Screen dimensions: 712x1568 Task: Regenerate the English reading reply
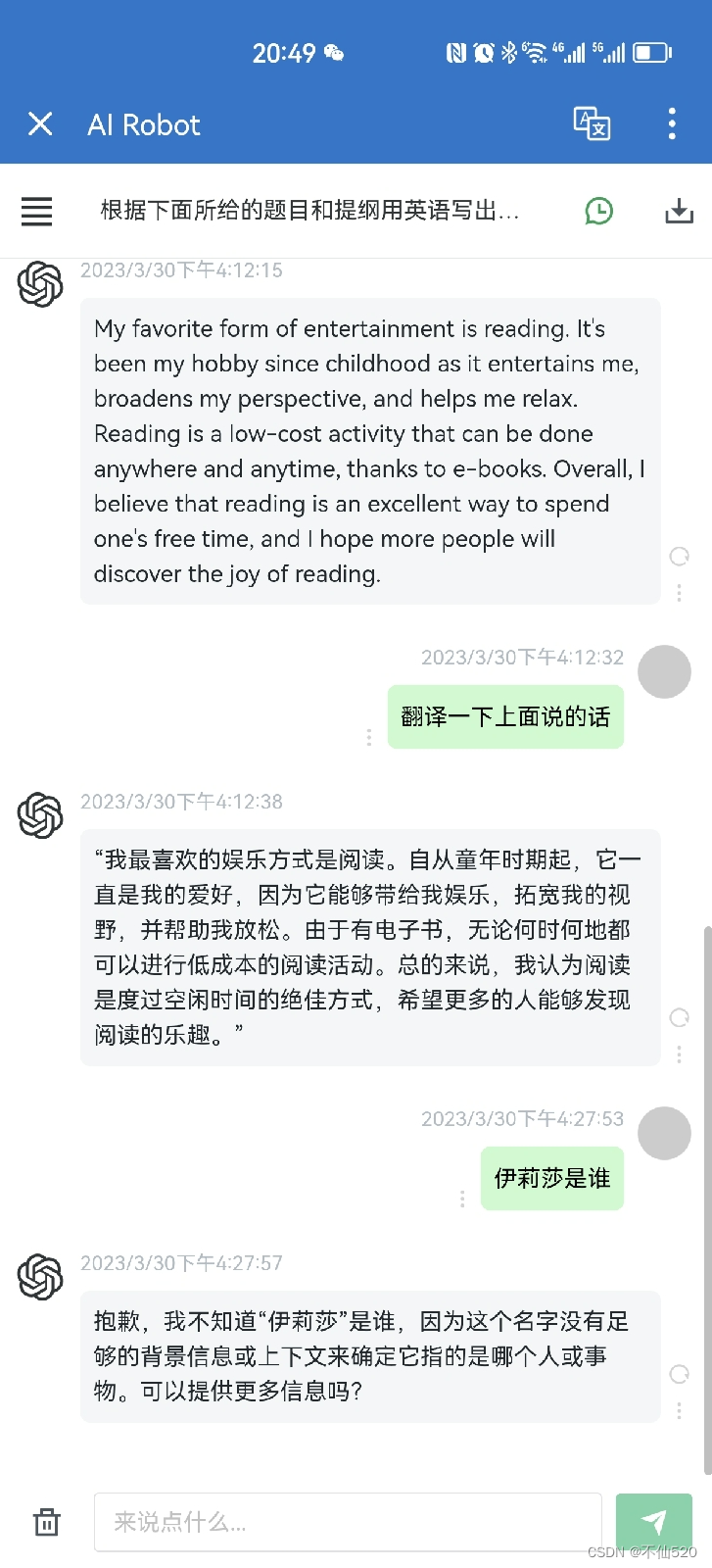tap(679, 557)
